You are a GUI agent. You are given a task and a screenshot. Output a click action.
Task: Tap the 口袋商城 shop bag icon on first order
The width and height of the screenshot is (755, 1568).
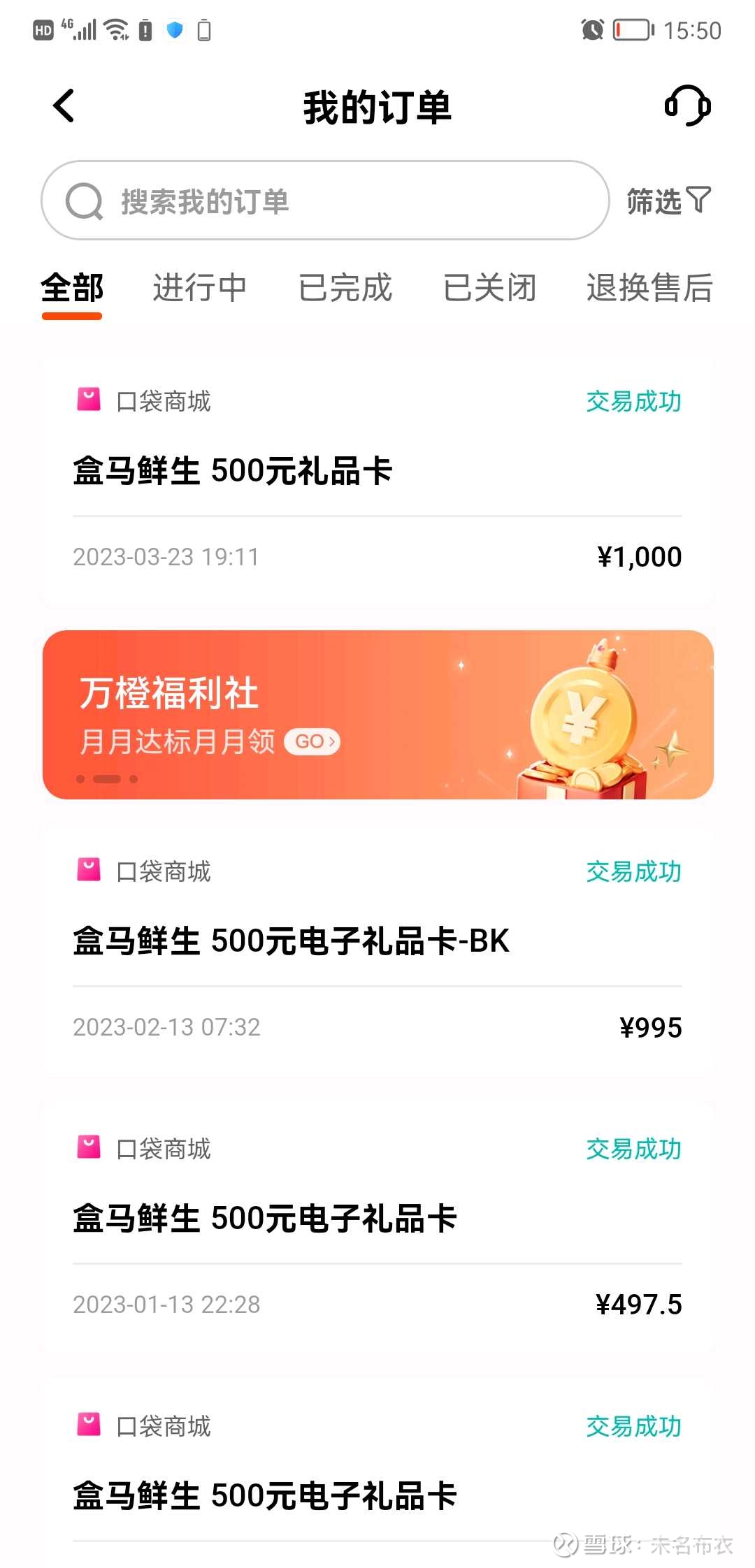tap(88, 400)
